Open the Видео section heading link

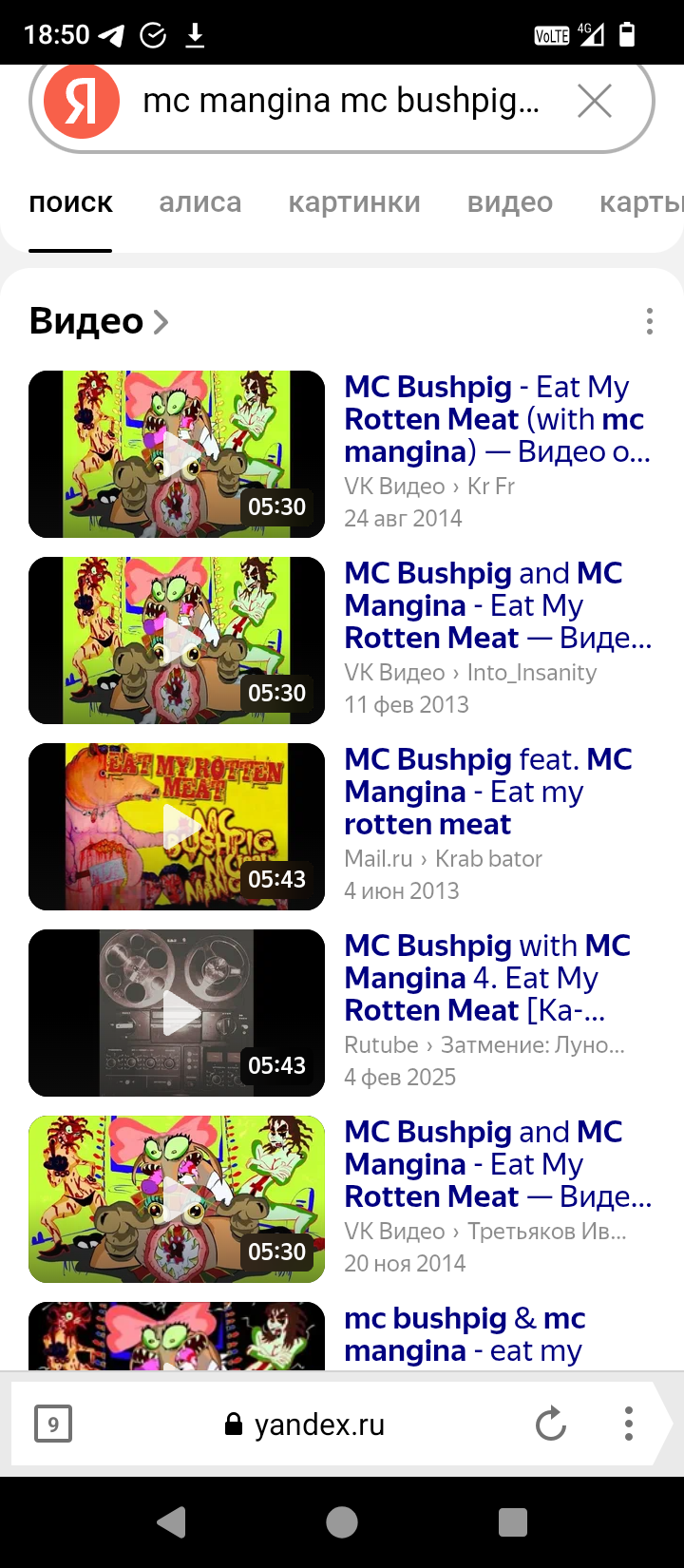click(99, 321)
